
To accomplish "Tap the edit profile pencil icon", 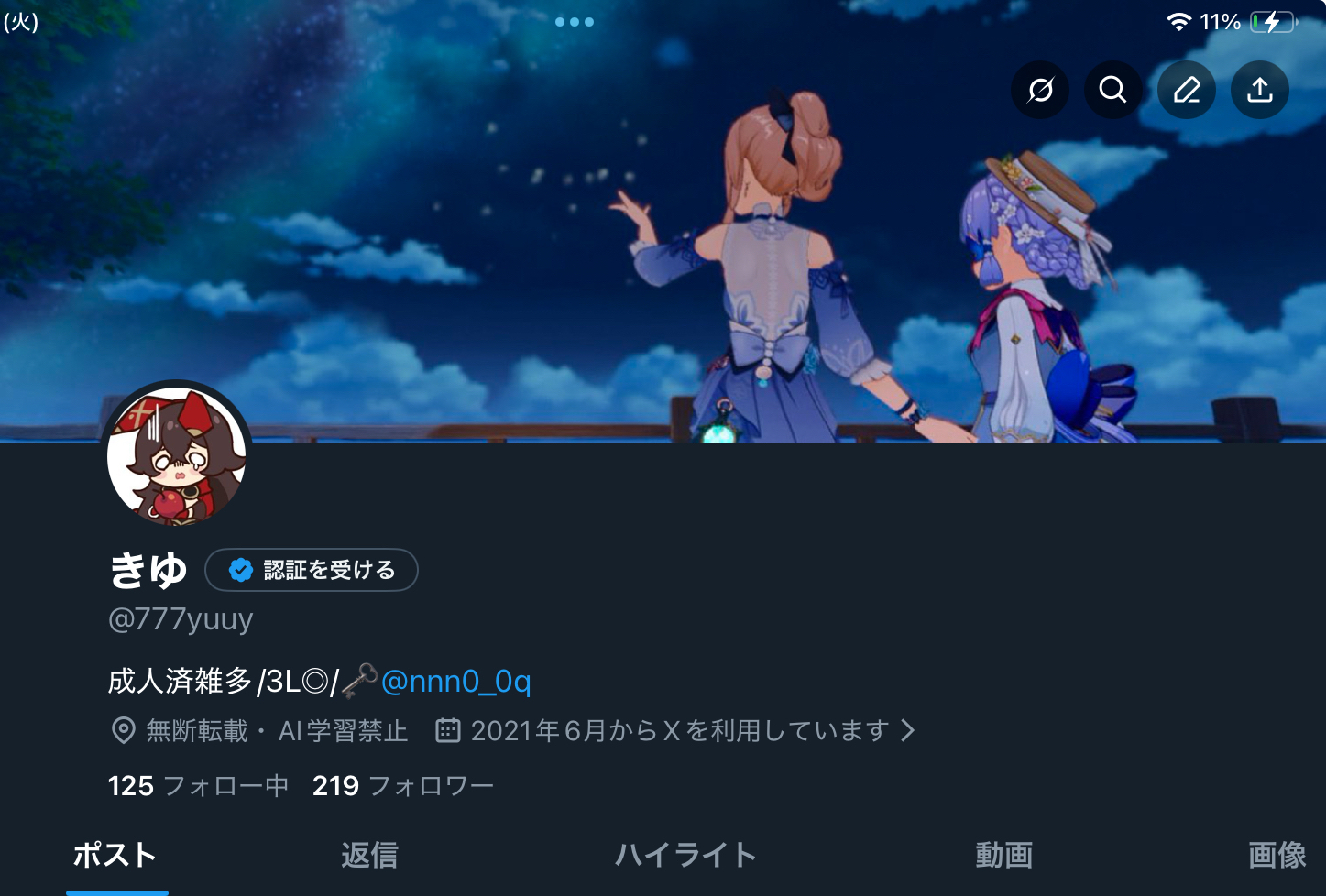I will click(1187, 90).
